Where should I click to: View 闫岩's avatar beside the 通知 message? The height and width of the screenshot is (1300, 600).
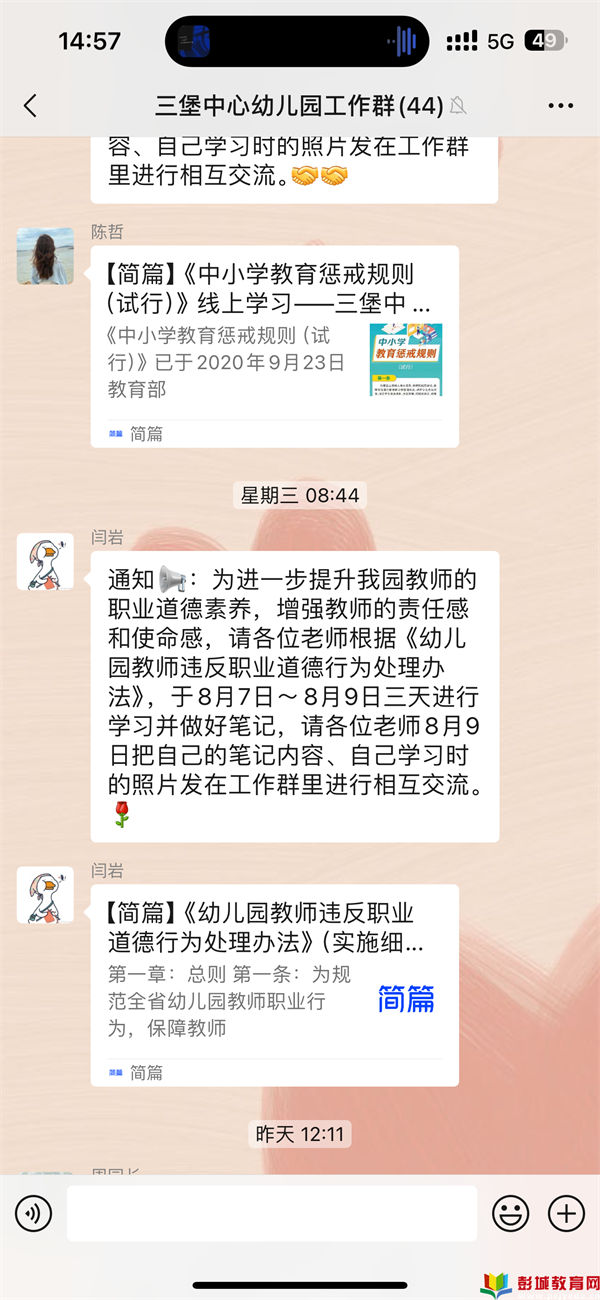tap(45, 561)
